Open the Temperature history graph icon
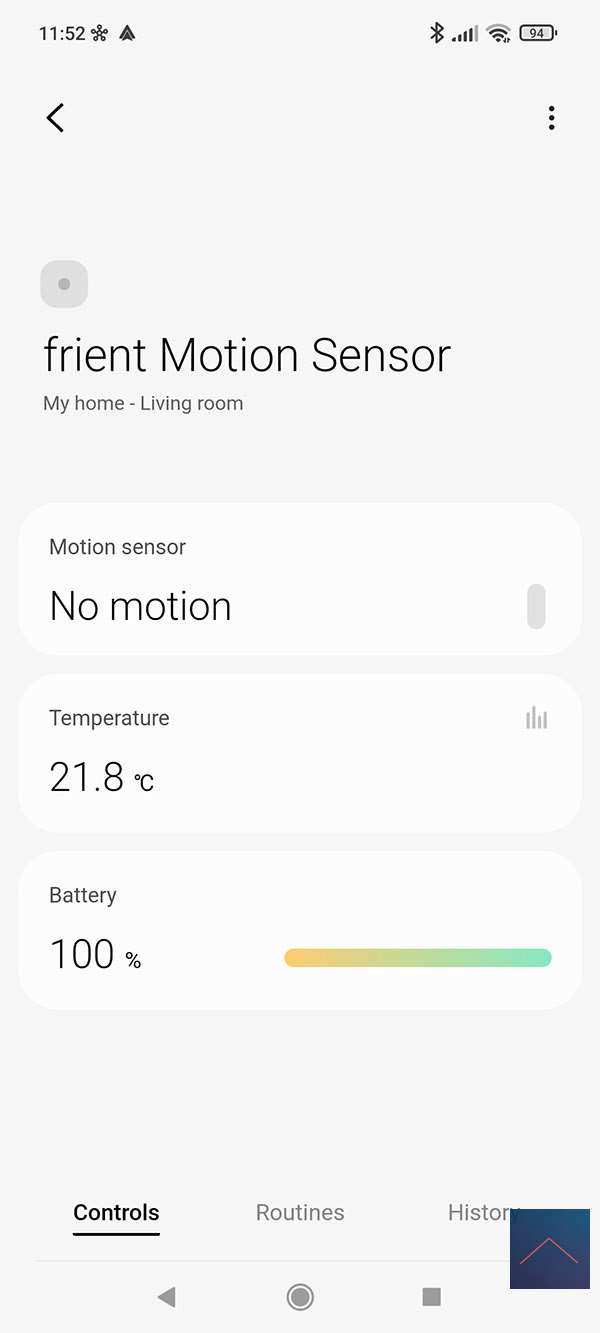The width and height of the screenshot is (600, 1333). point(537,718)
